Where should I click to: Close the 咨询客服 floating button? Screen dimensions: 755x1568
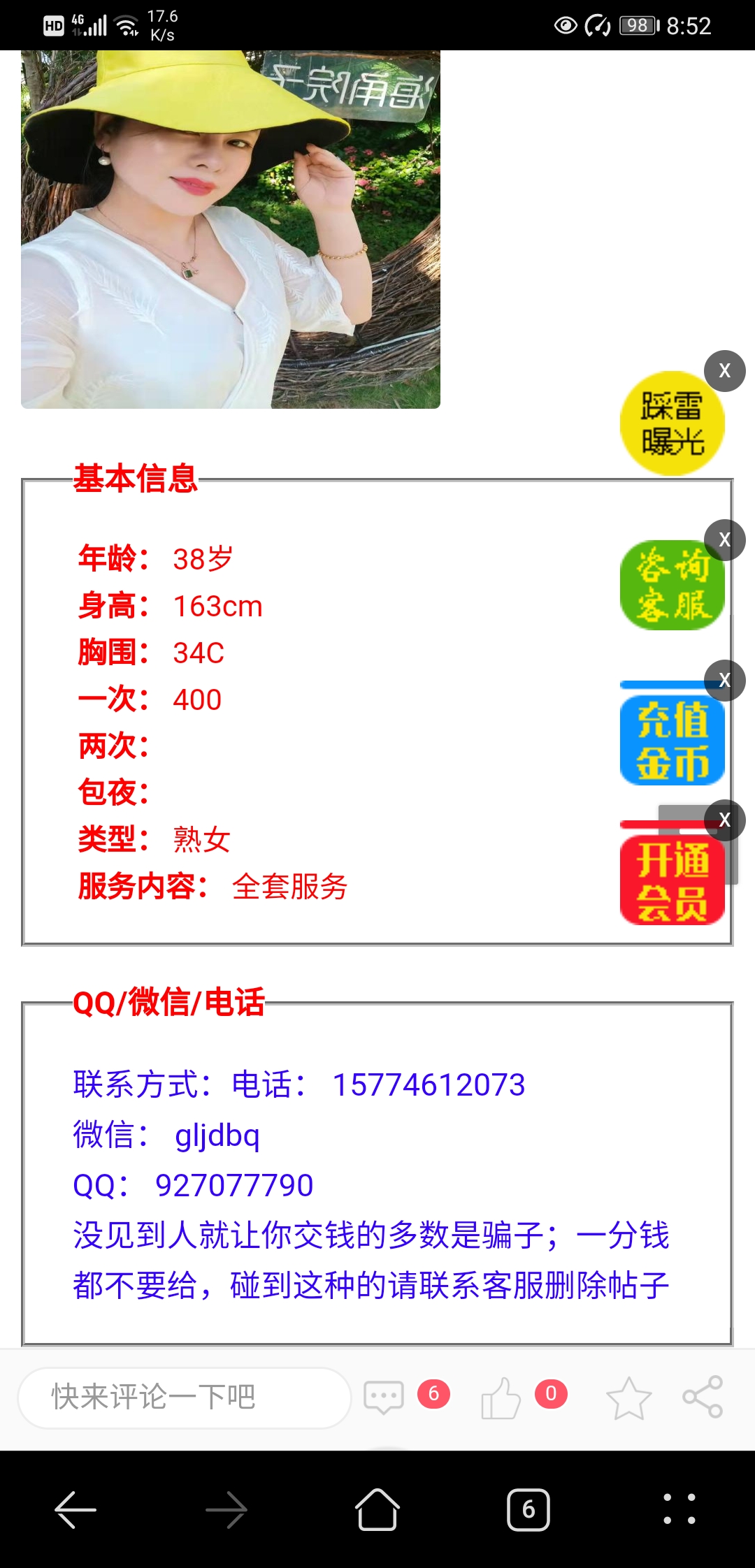coord(724,539)
